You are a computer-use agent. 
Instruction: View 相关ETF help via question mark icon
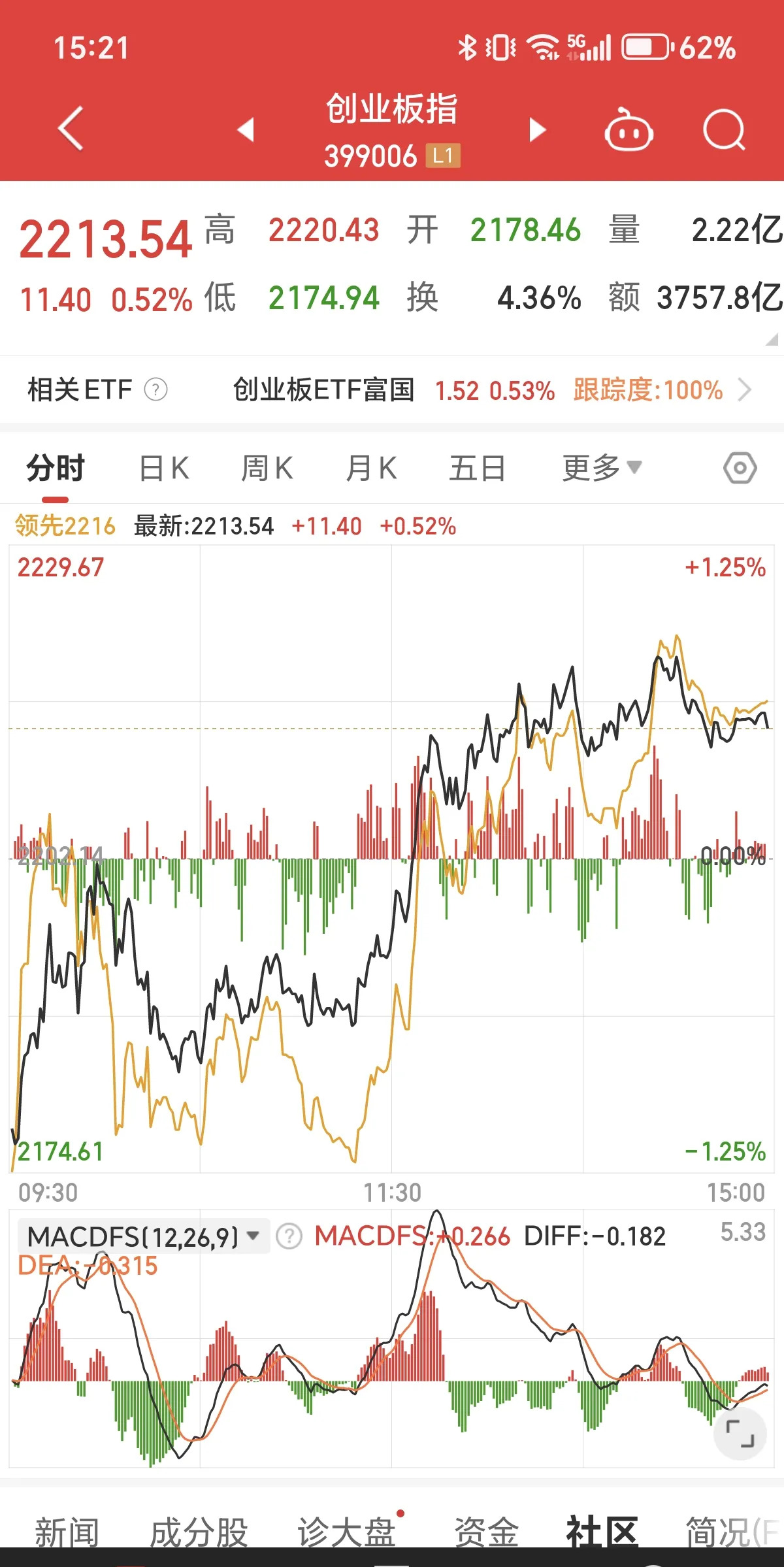click(155, 389)
